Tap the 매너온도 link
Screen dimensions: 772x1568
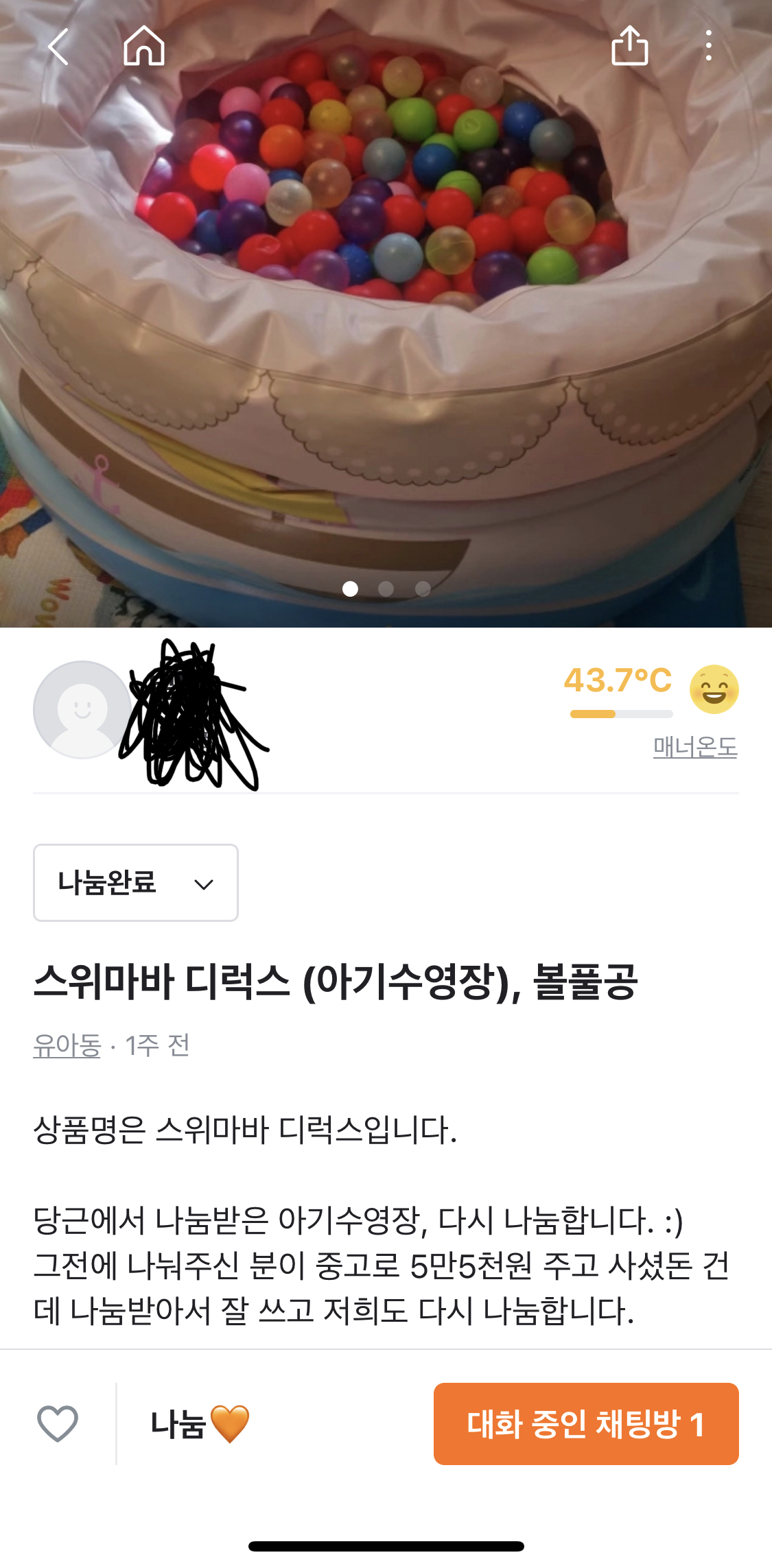coord(694,747)
